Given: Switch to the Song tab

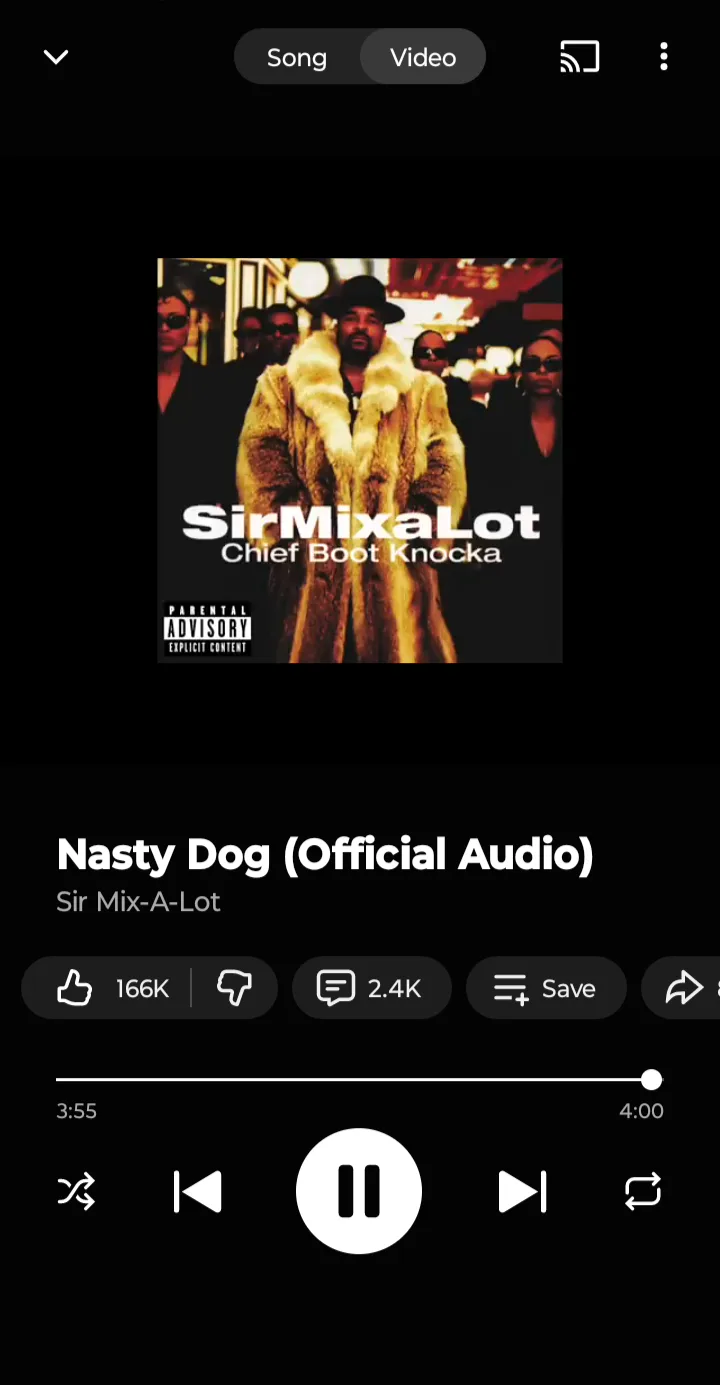Looking at the screenshot, I should tap(297, 57).
